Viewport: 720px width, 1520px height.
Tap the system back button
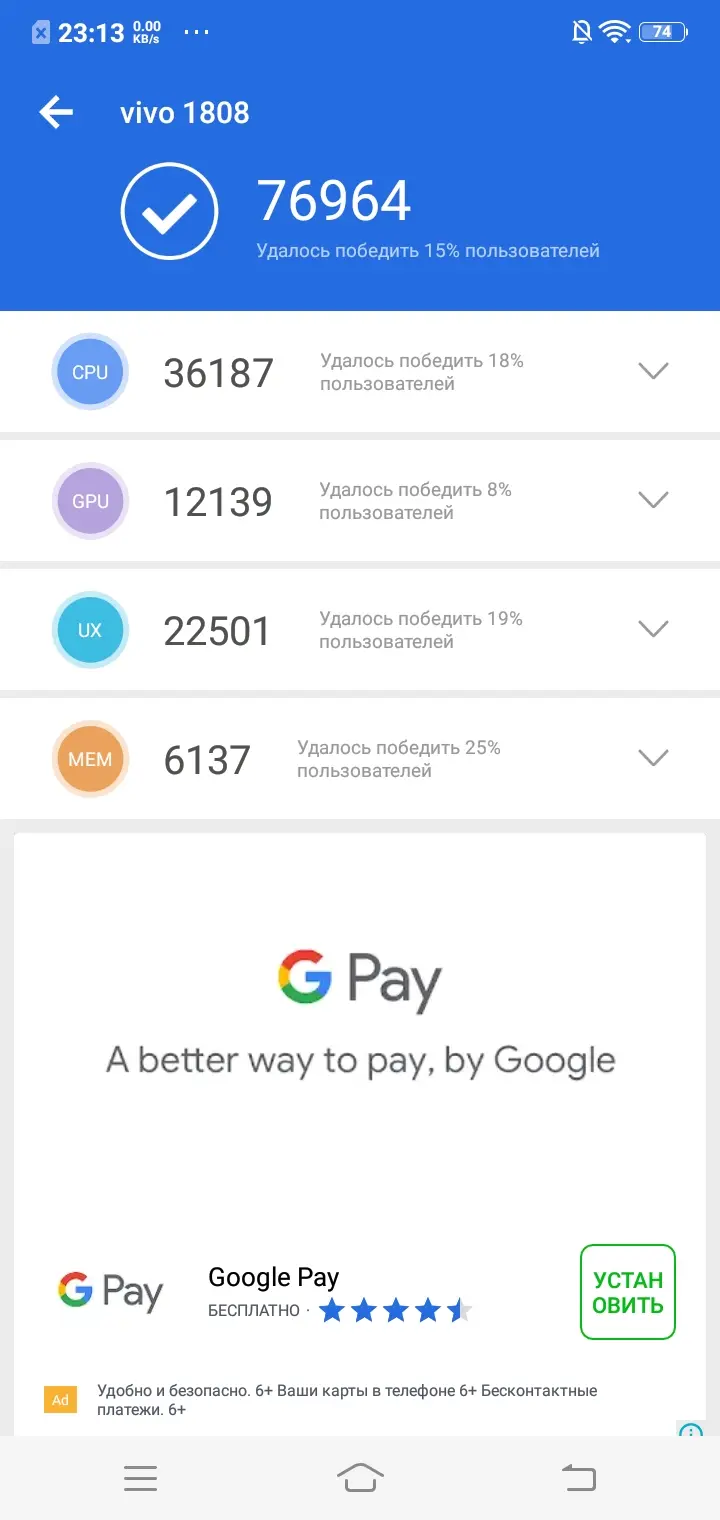[x=578, y=1477]
